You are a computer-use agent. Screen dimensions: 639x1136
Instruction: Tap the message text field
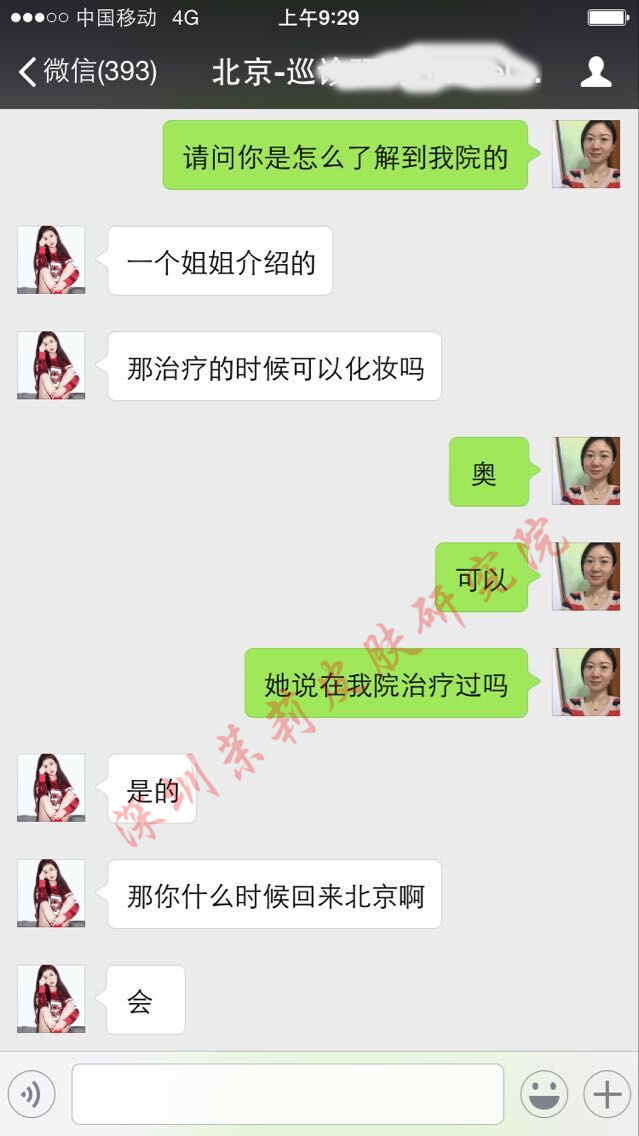(x=287, y=1094)
